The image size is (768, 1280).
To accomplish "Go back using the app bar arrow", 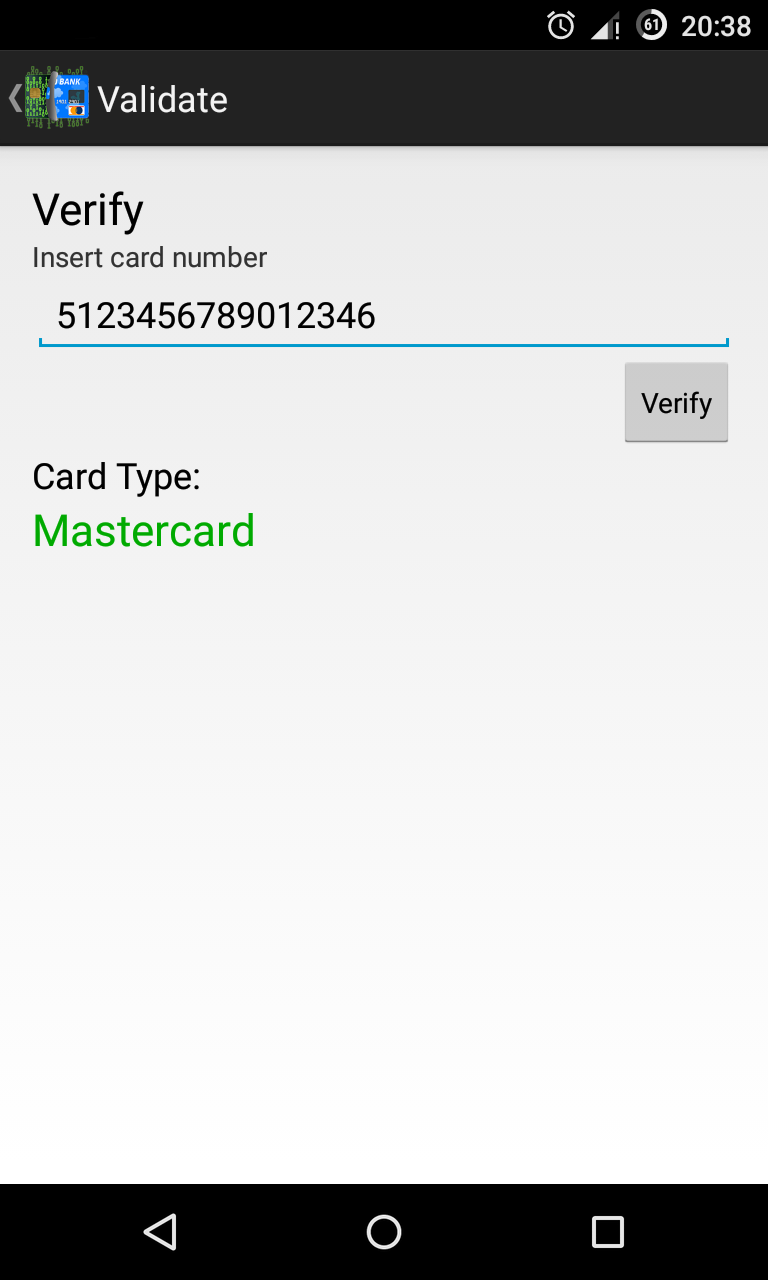I will point(16,98).
